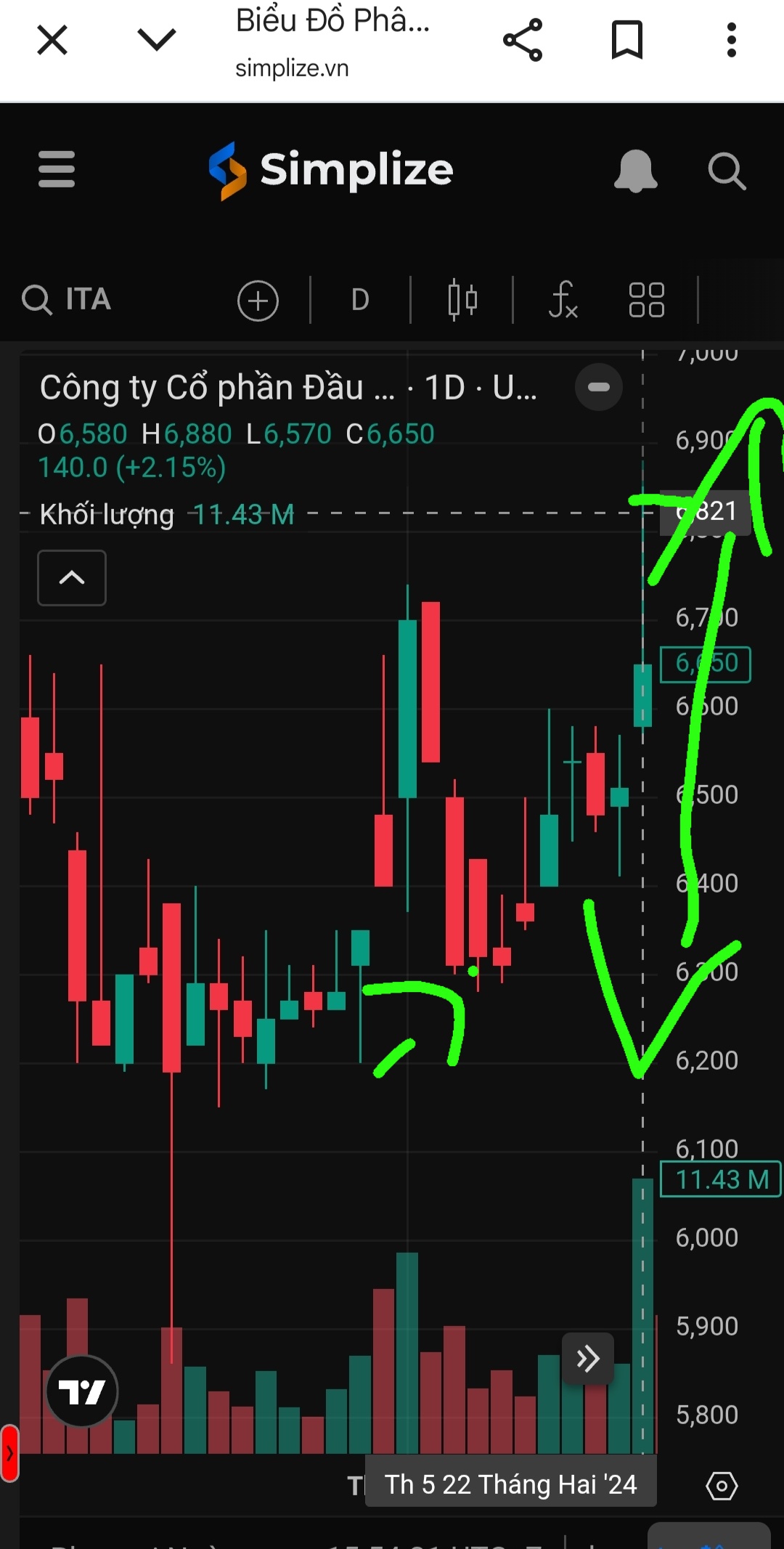Share this simplize.vn page
Viewport: 784px width, 1549px height.
pos(523,40)
